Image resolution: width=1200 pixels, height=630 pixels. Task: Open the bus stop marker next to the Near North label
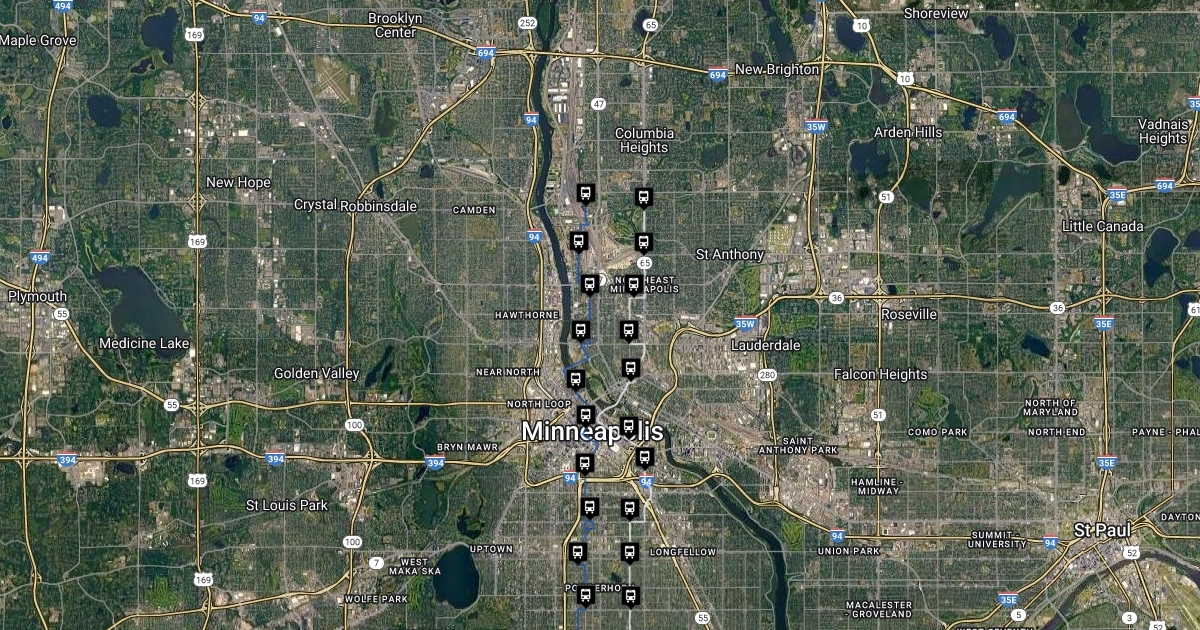pyautogui.click(x=575, y=378)
